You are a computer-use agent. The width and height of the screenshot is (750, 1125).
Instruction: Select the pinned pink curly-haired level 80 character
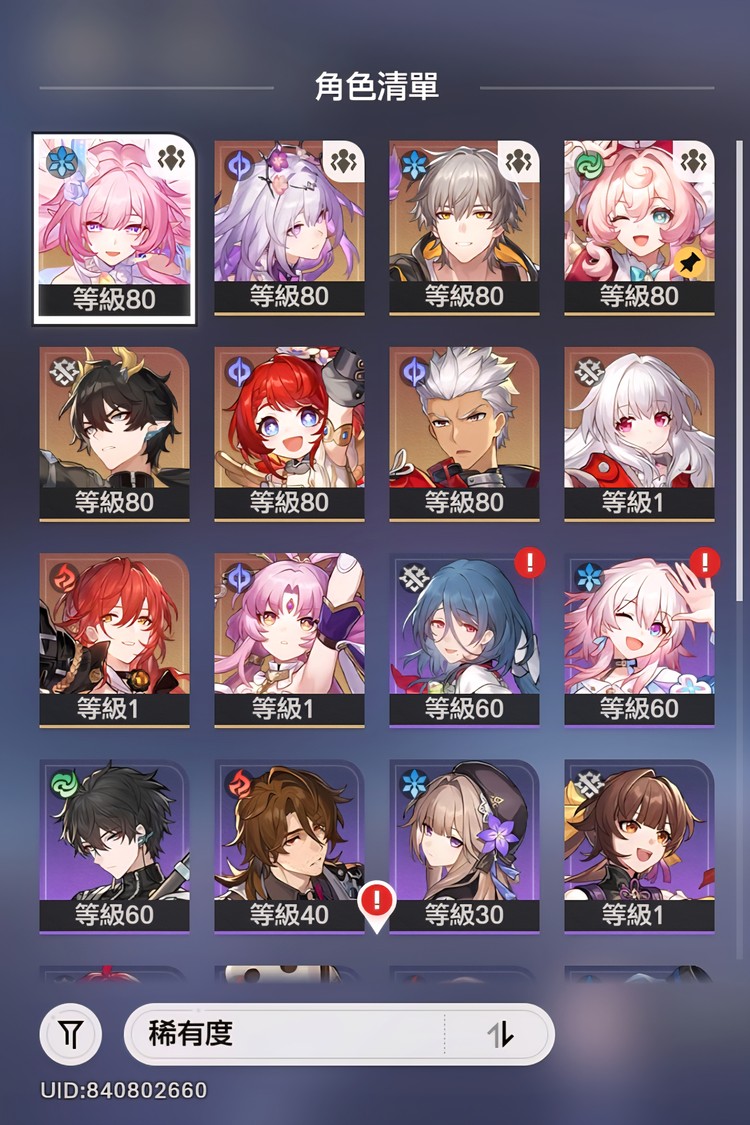pos(639,227)
